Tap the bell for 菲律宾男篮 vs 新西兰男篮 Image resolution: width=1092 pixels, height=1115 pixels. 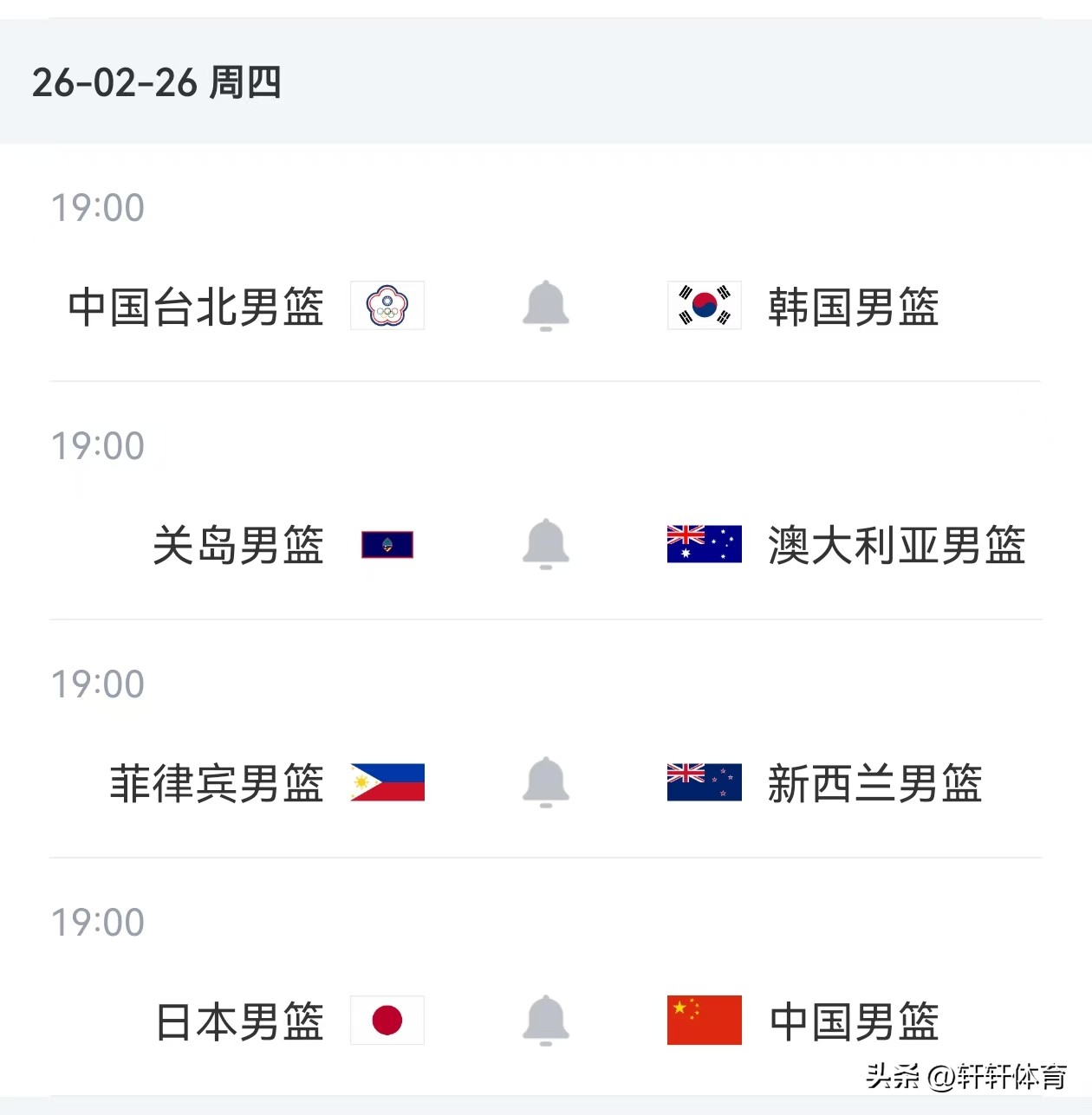point(546,781)
